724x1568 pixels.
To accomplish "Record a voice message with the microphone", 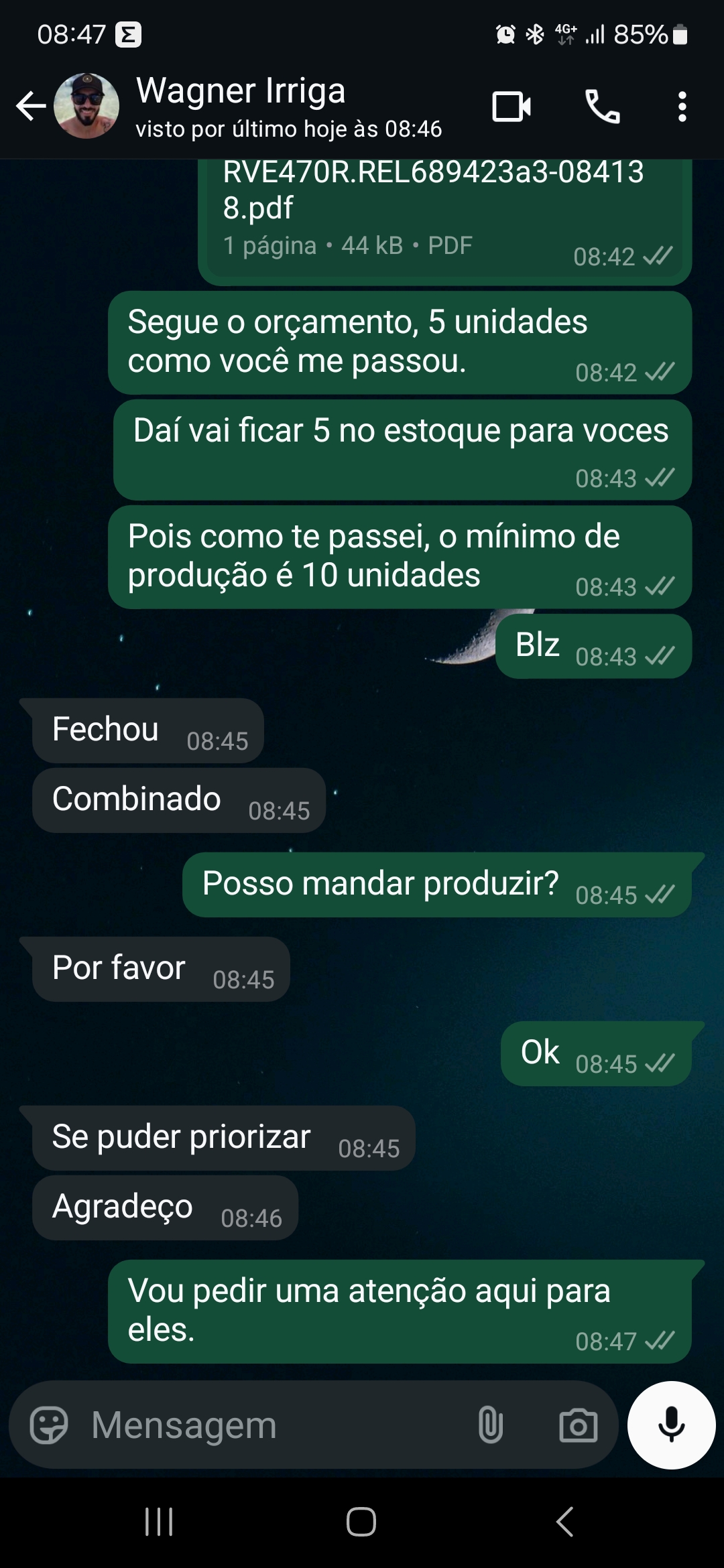I will [x=671, y=1425].
